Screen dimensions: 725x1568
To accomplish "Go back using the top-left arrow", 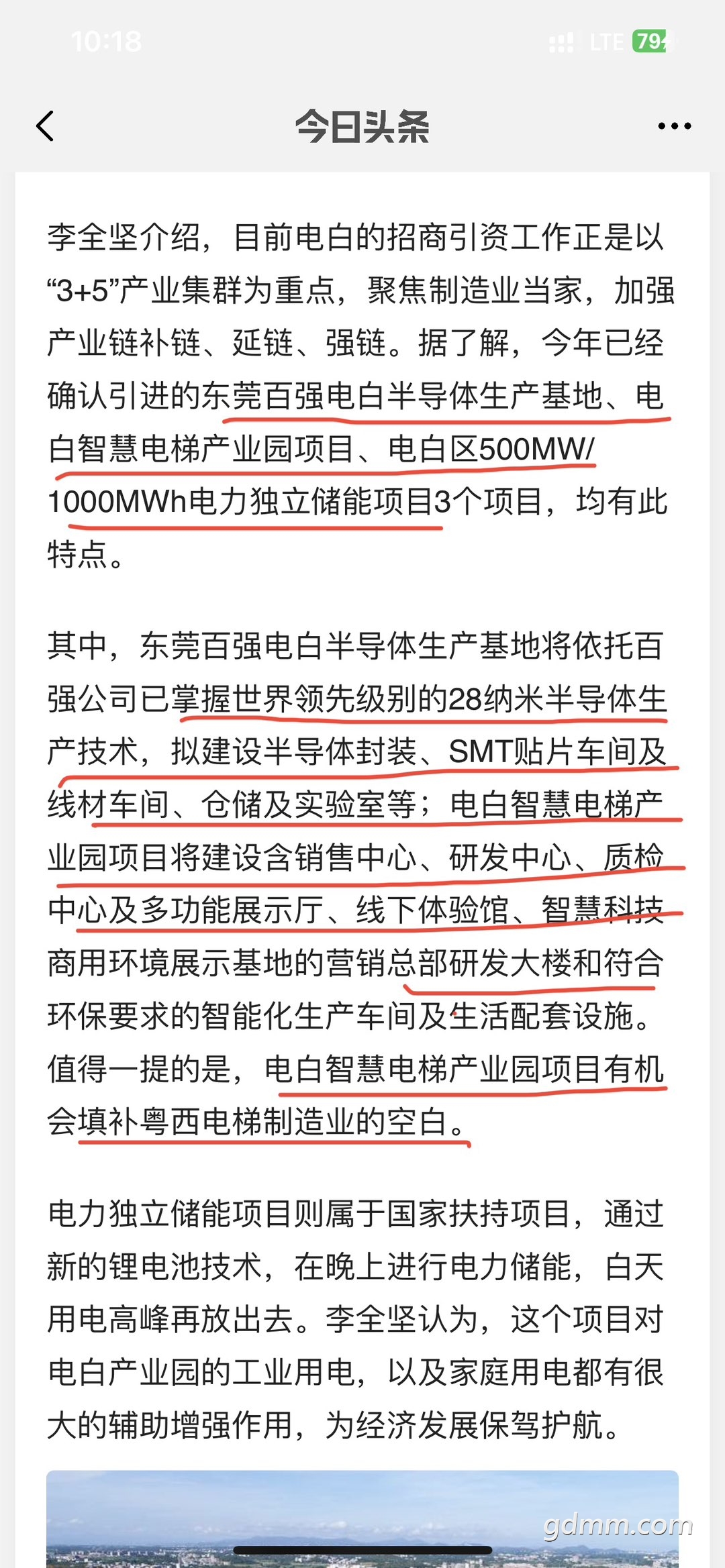I will point(45,126).
